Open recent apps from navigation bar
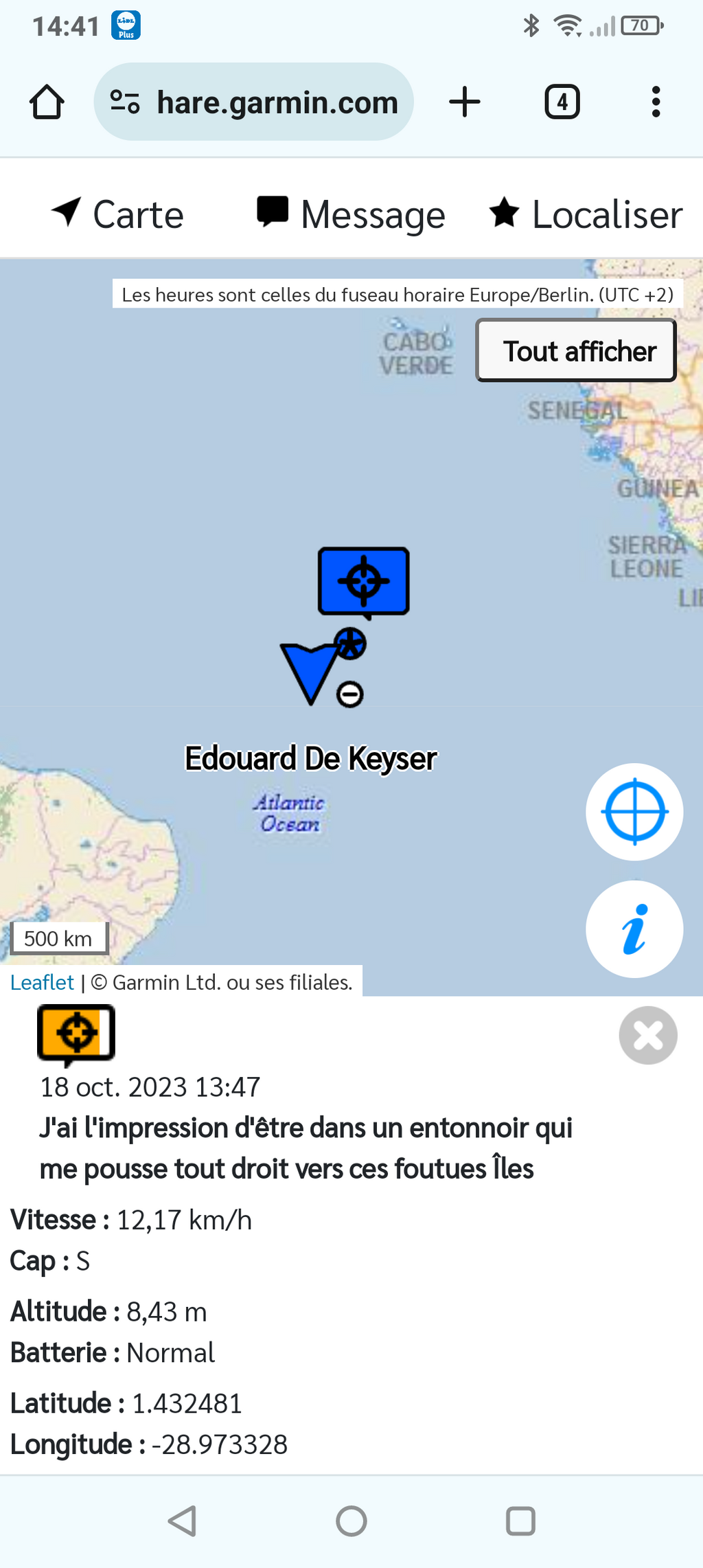Screen dimensions: 703x1568 click(520, 1521)
